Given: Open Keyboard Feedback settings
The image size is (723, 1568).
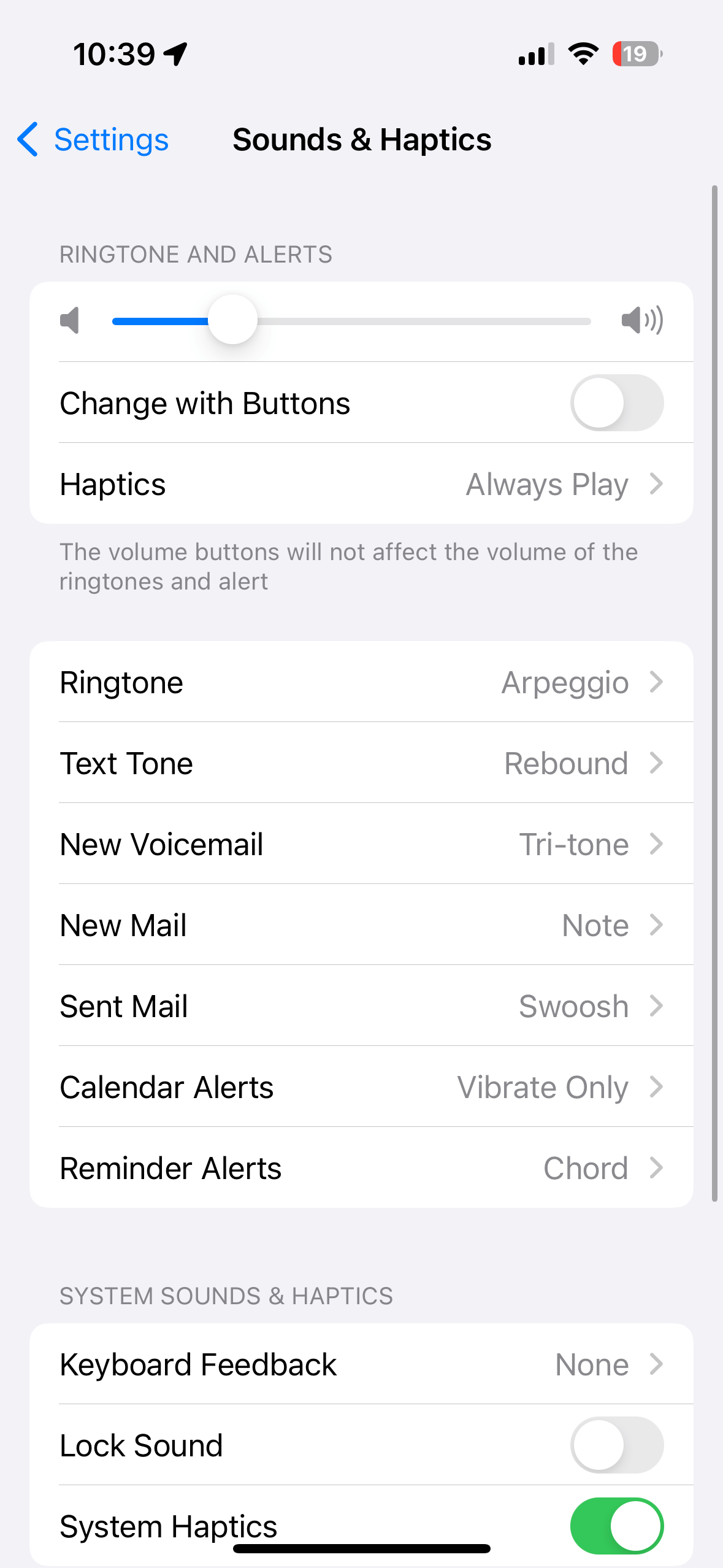Looking at the screenshot, I should (361, 1364).
